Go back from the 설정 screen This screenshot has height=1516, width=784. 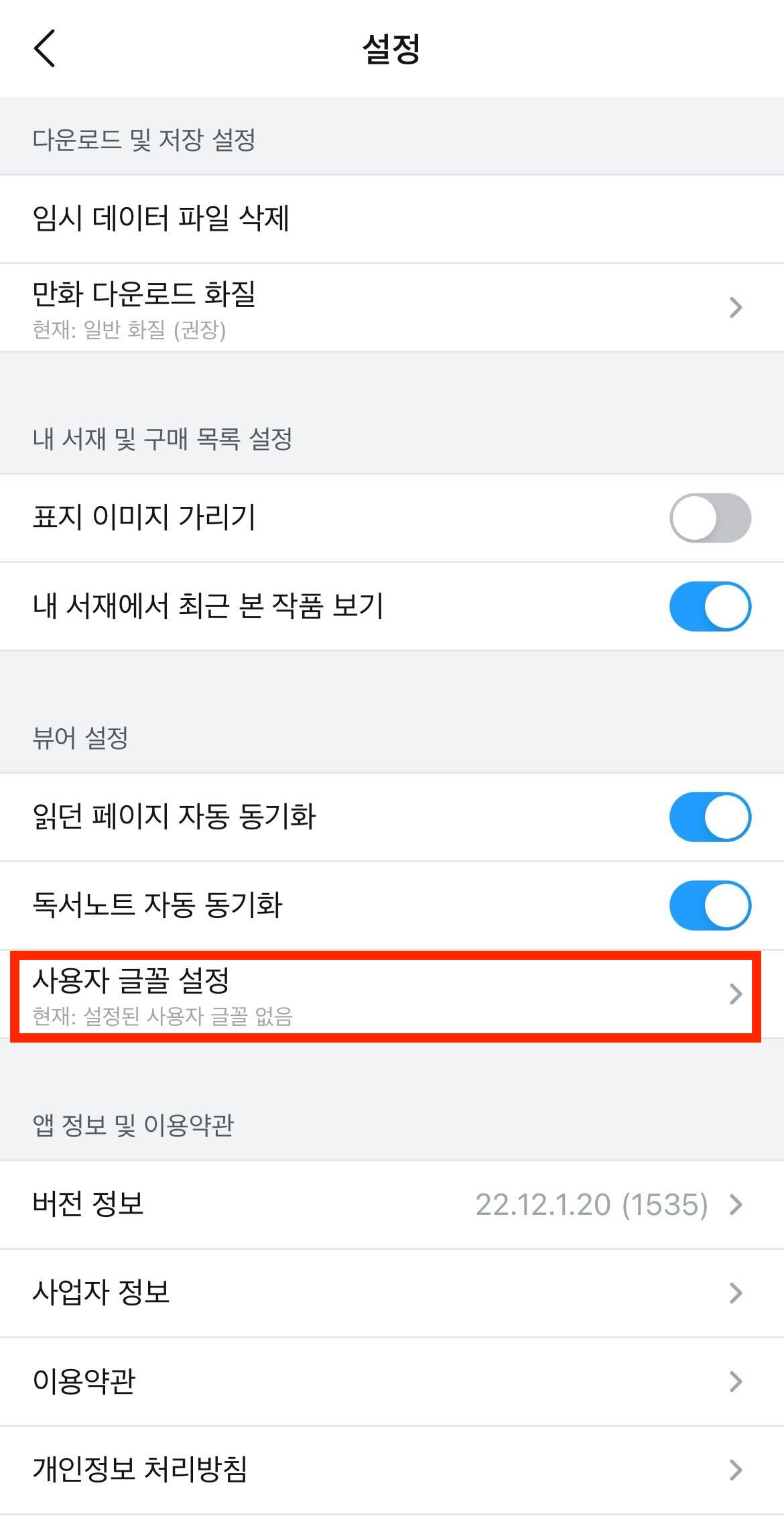[x=45, y=48]
